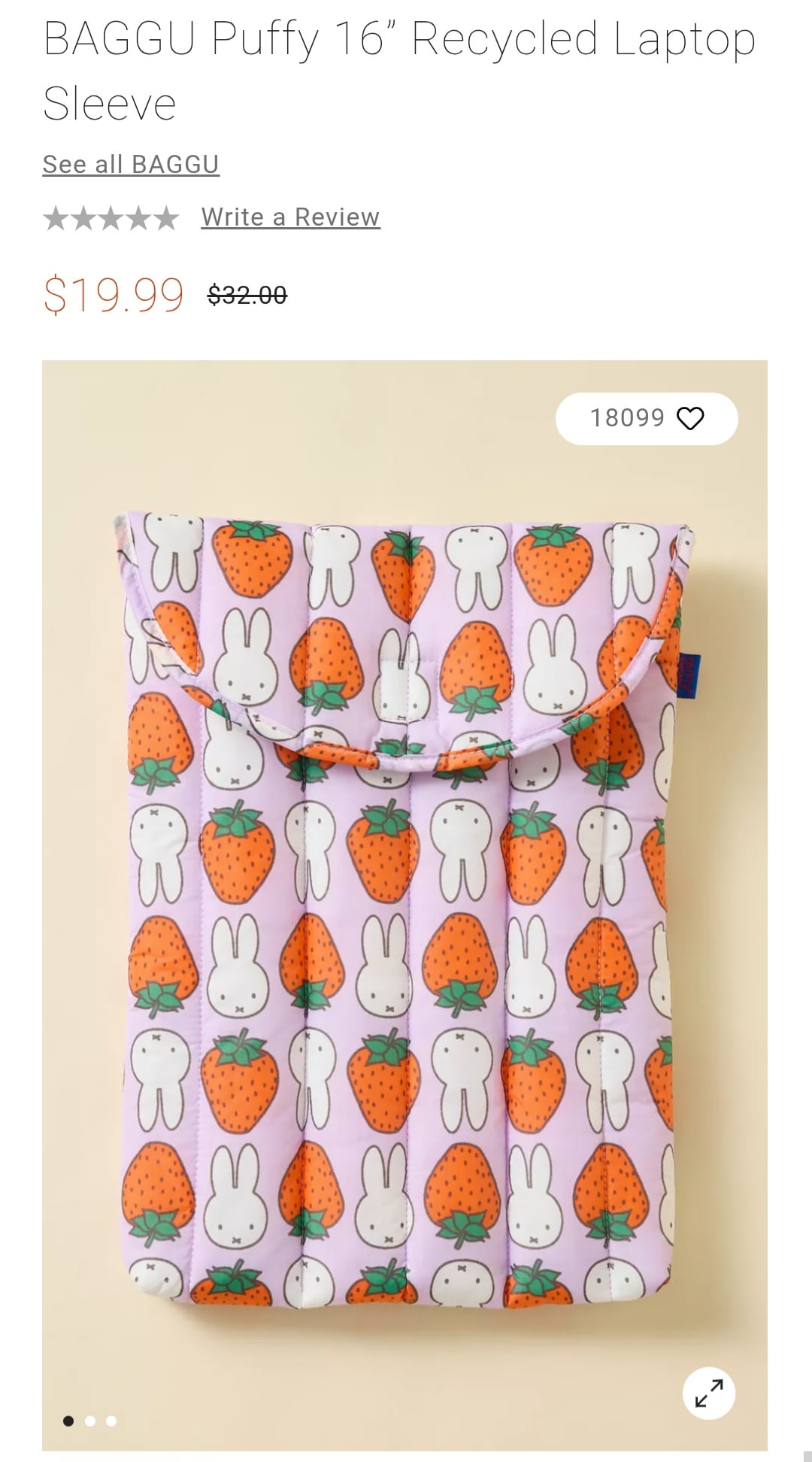Open the See all BAGGU link

tap(131, 164)
